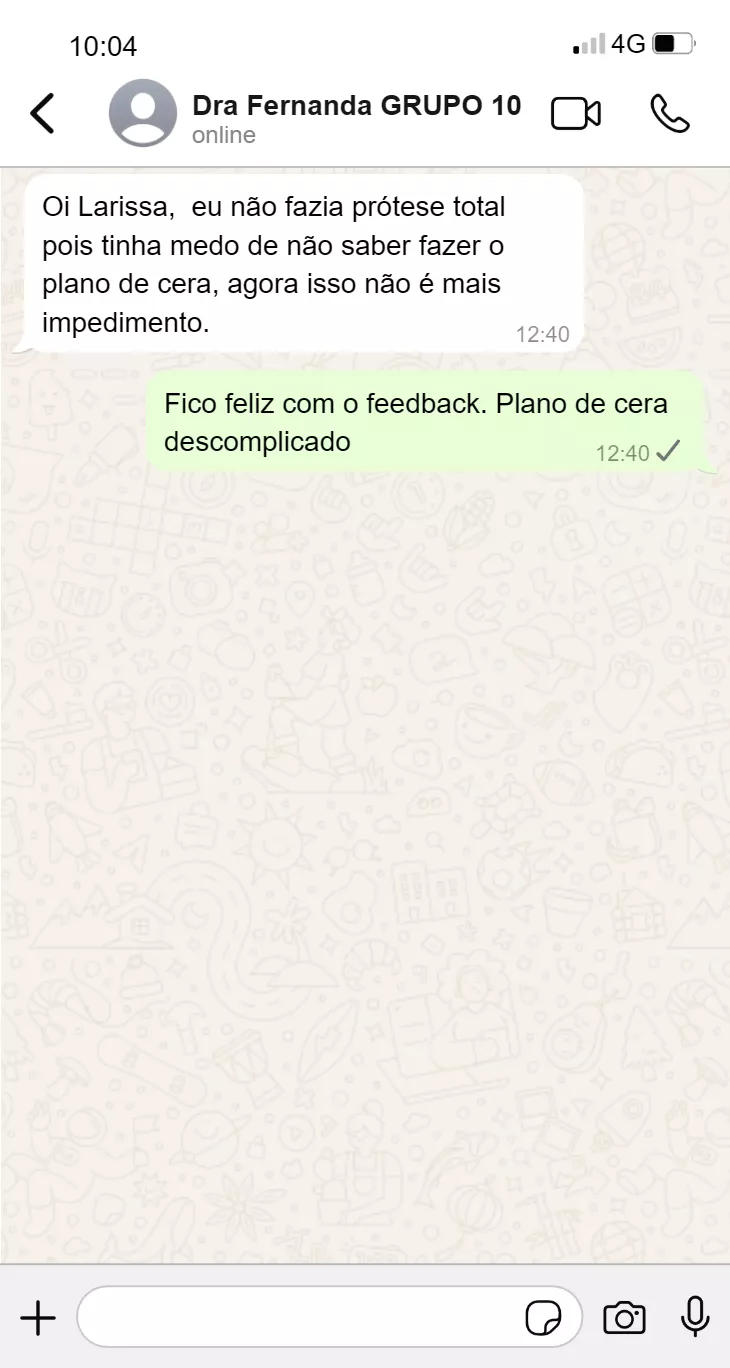The image size is (730, 1368).
Task: Open the camera to send a photo
Action: pyautogui.click(x=624, y=1318)
